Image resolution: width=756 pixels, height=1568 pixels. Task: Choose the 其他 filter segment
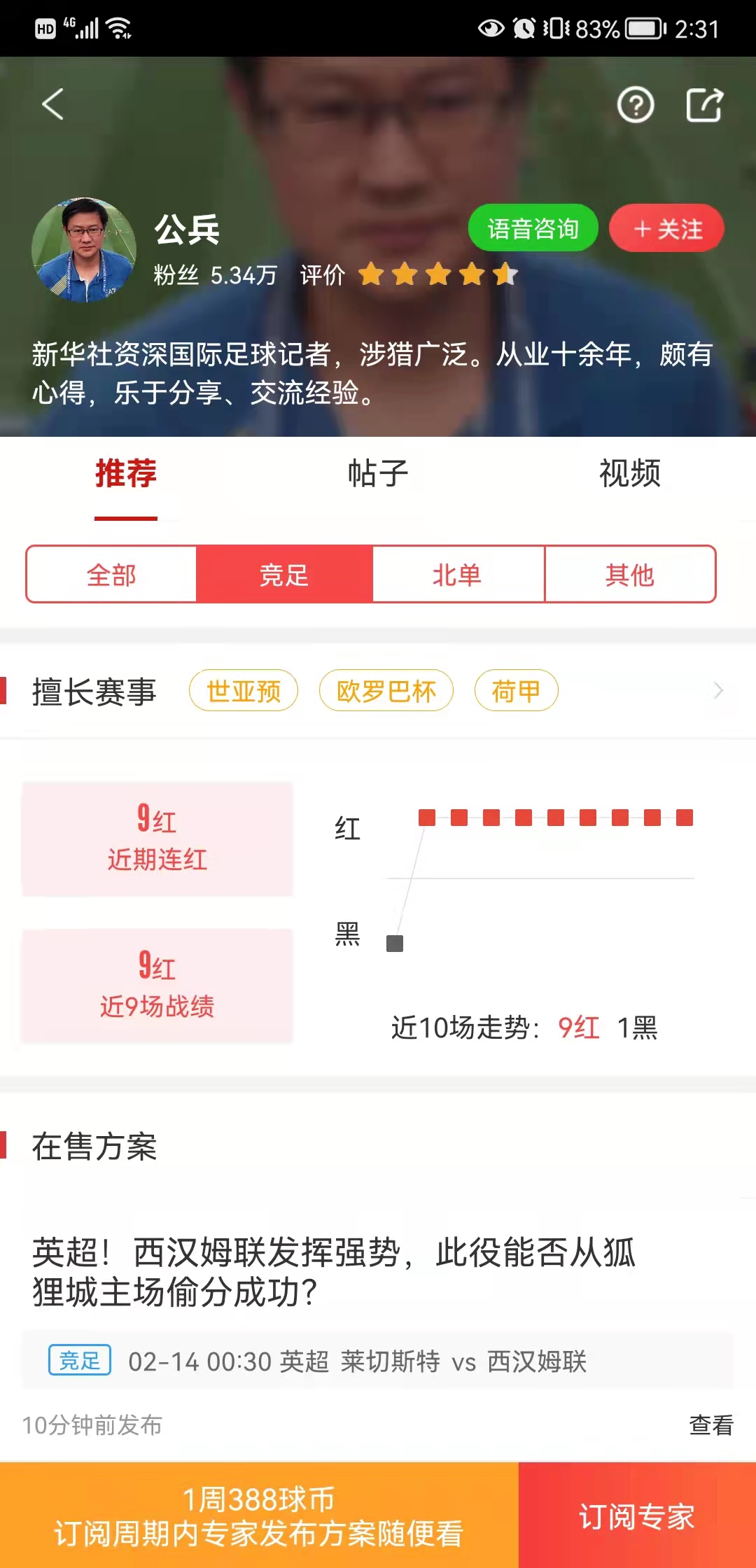coord(629,575)
